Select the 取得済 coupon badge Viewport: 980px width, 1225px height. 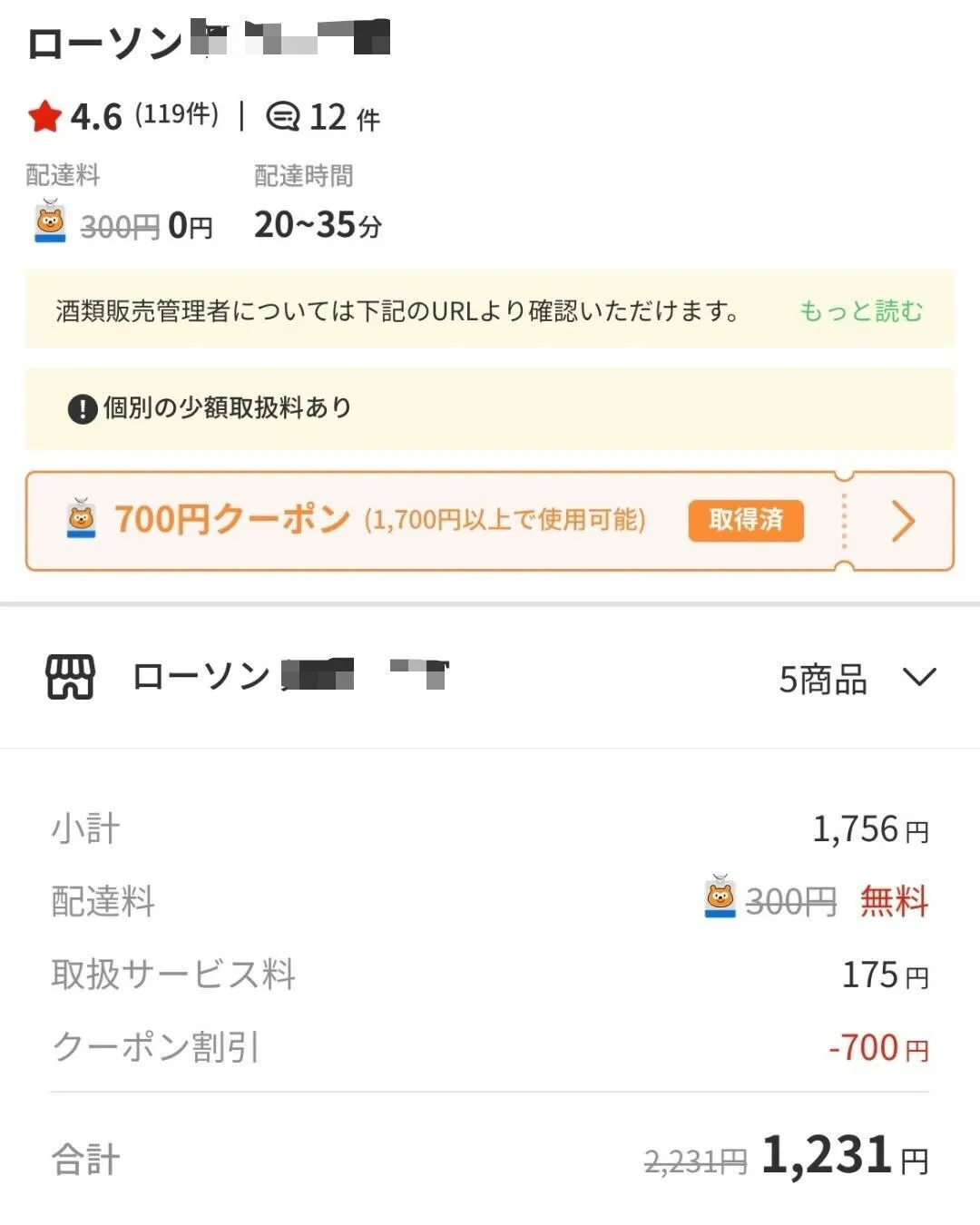746,521
